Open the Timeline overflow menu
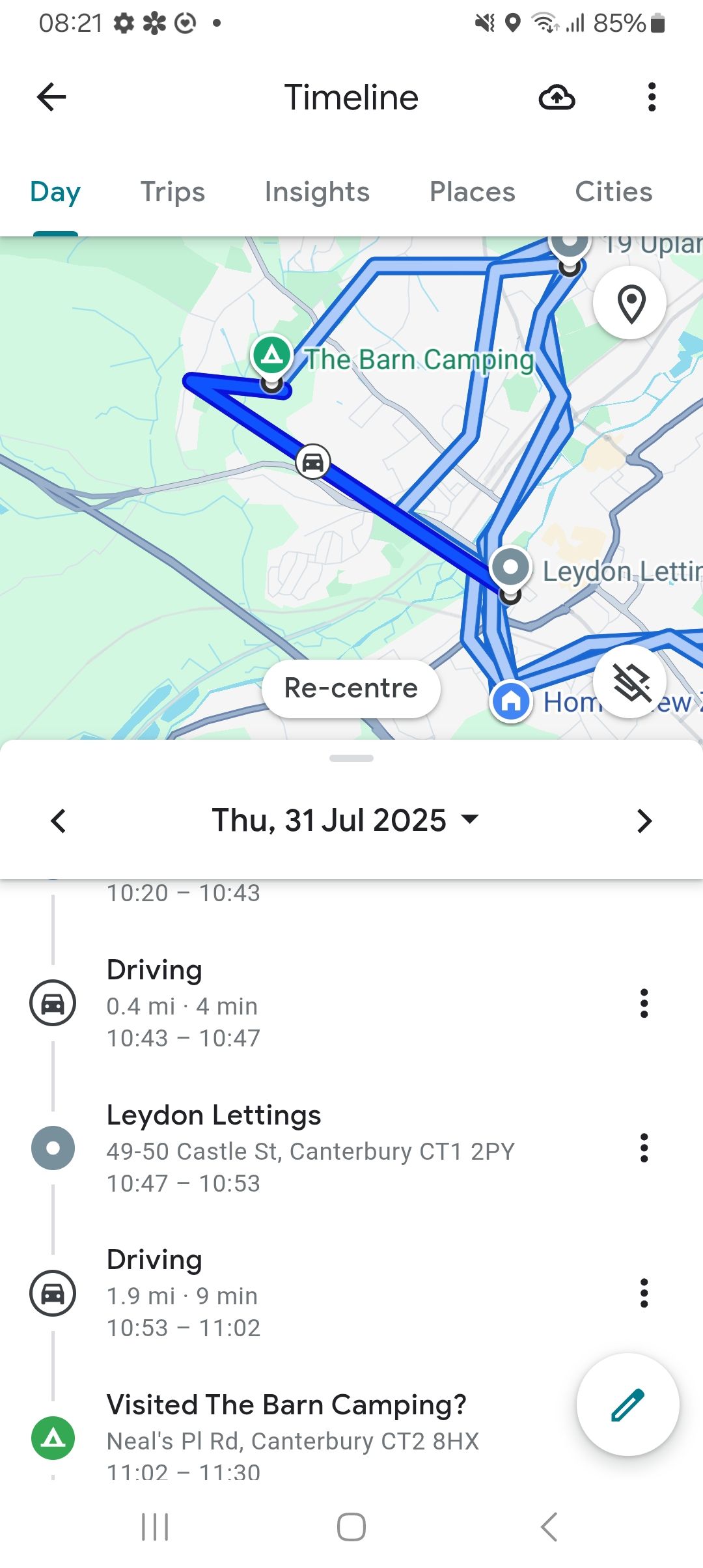703x1568 pixels. (652, 98)
